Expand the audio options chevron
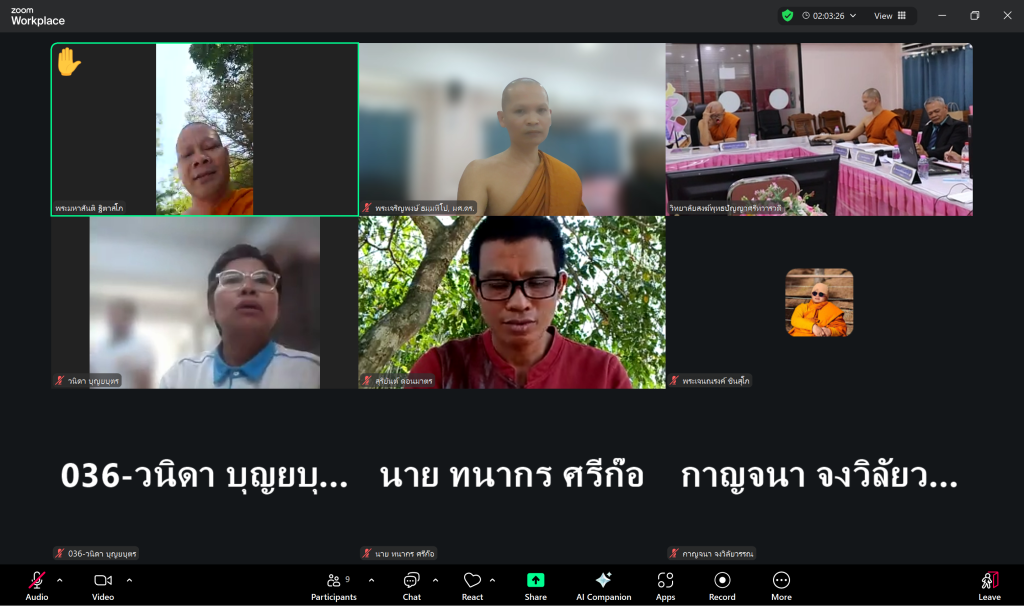The image size is (1024, 606). click(x=59, y=580)
